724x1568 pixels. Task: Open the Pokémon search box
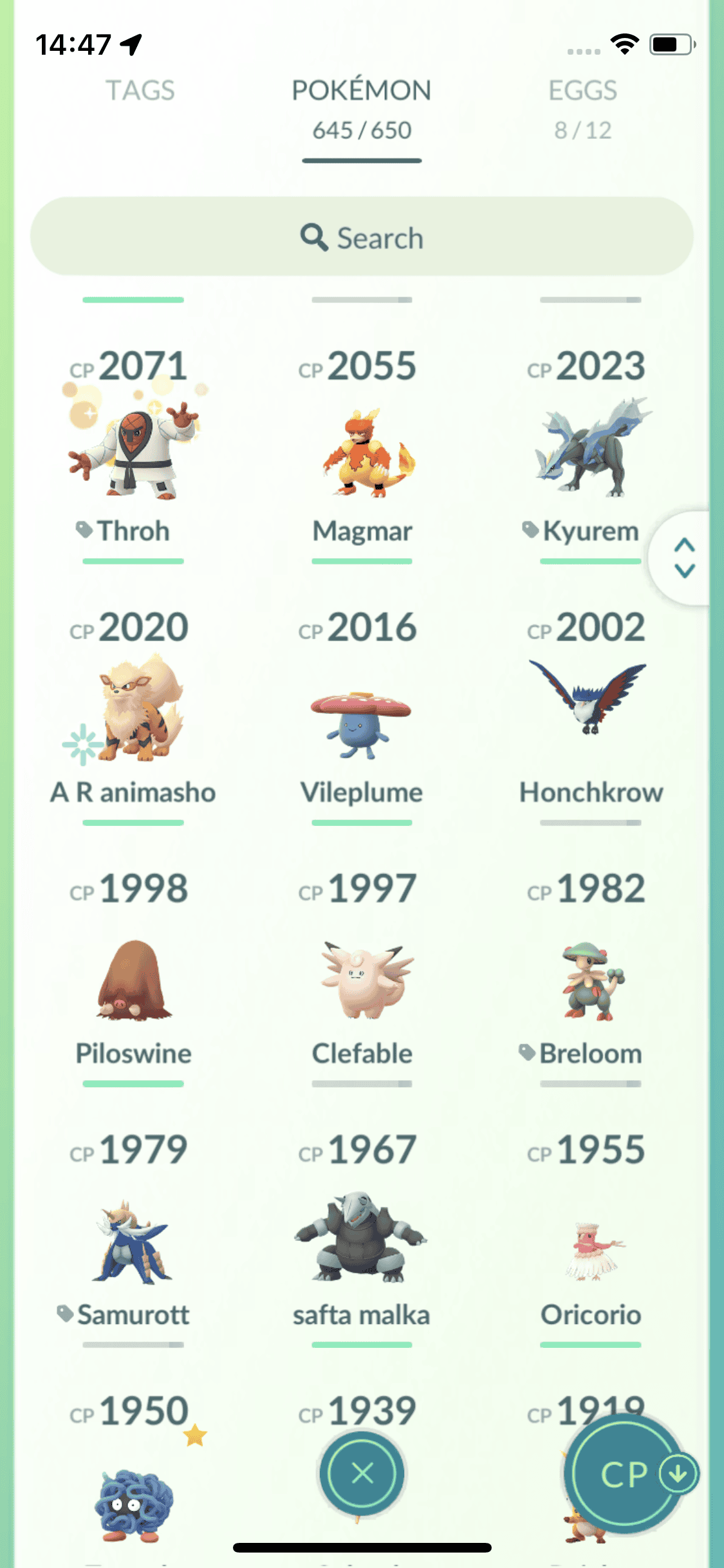pos(362,238)
